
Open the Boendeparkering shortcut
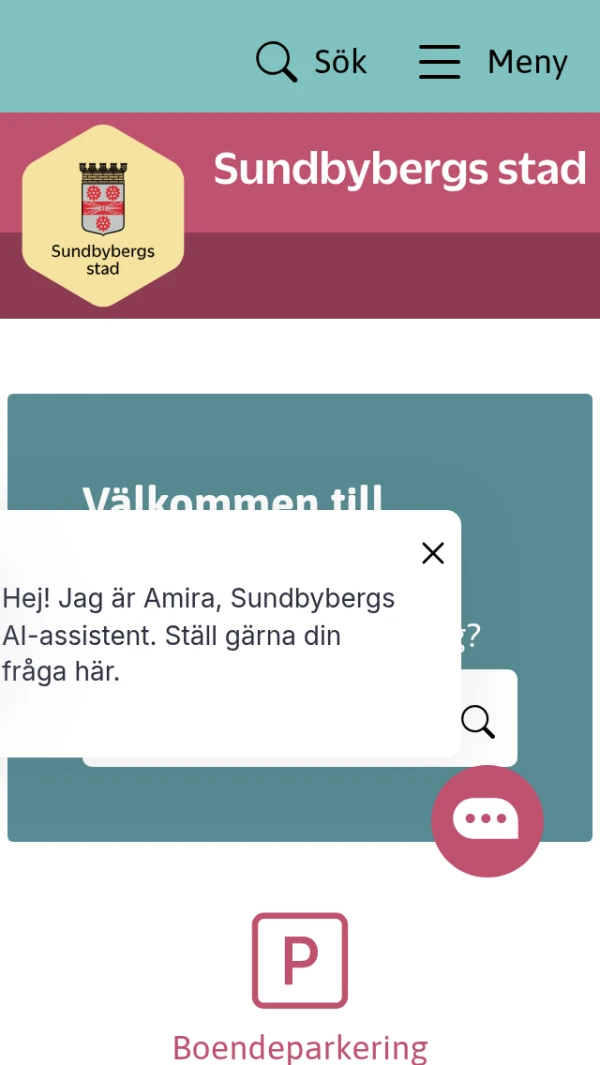pyautogui.click(x=299, y=987)
